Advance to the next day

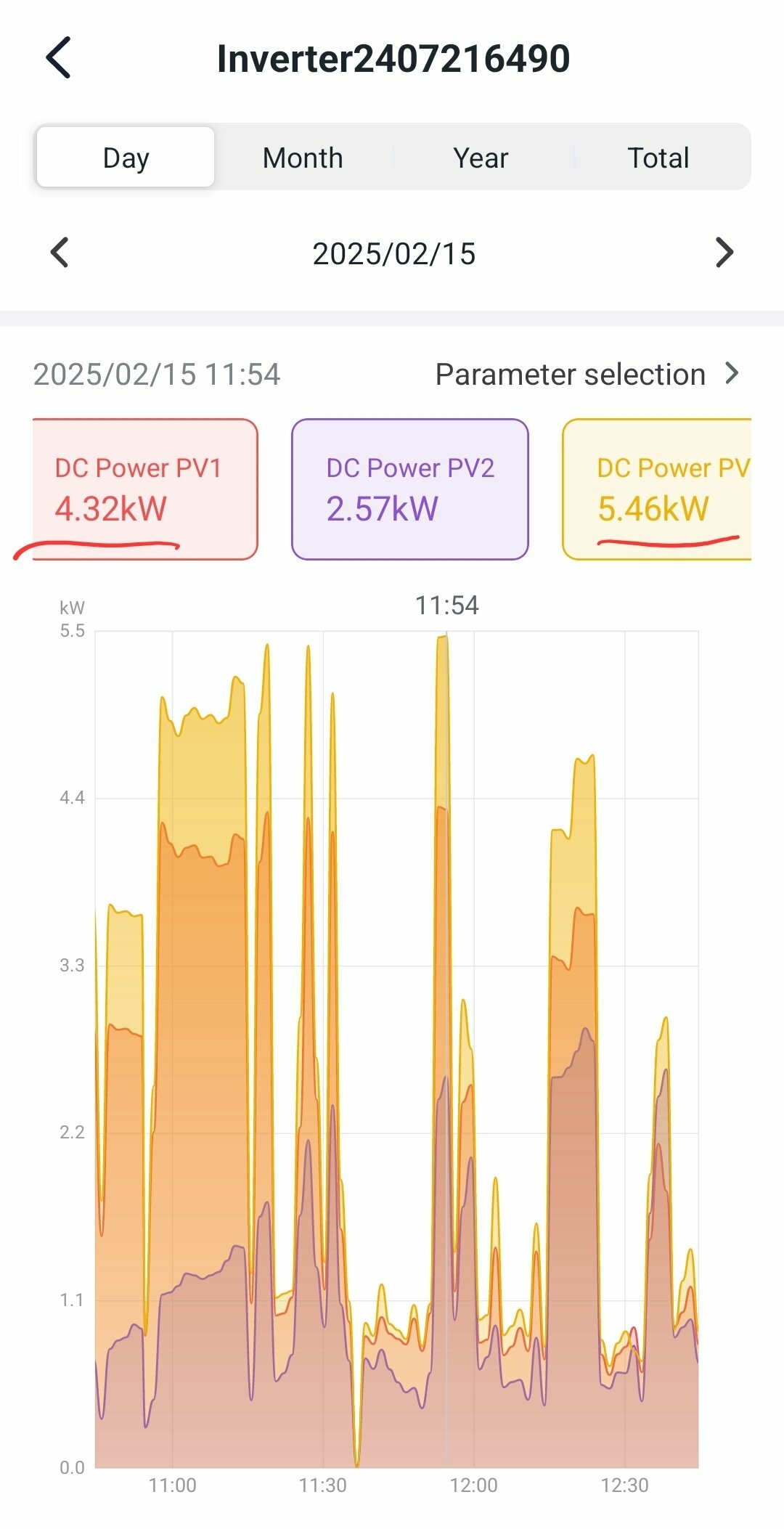pos(724,253)
